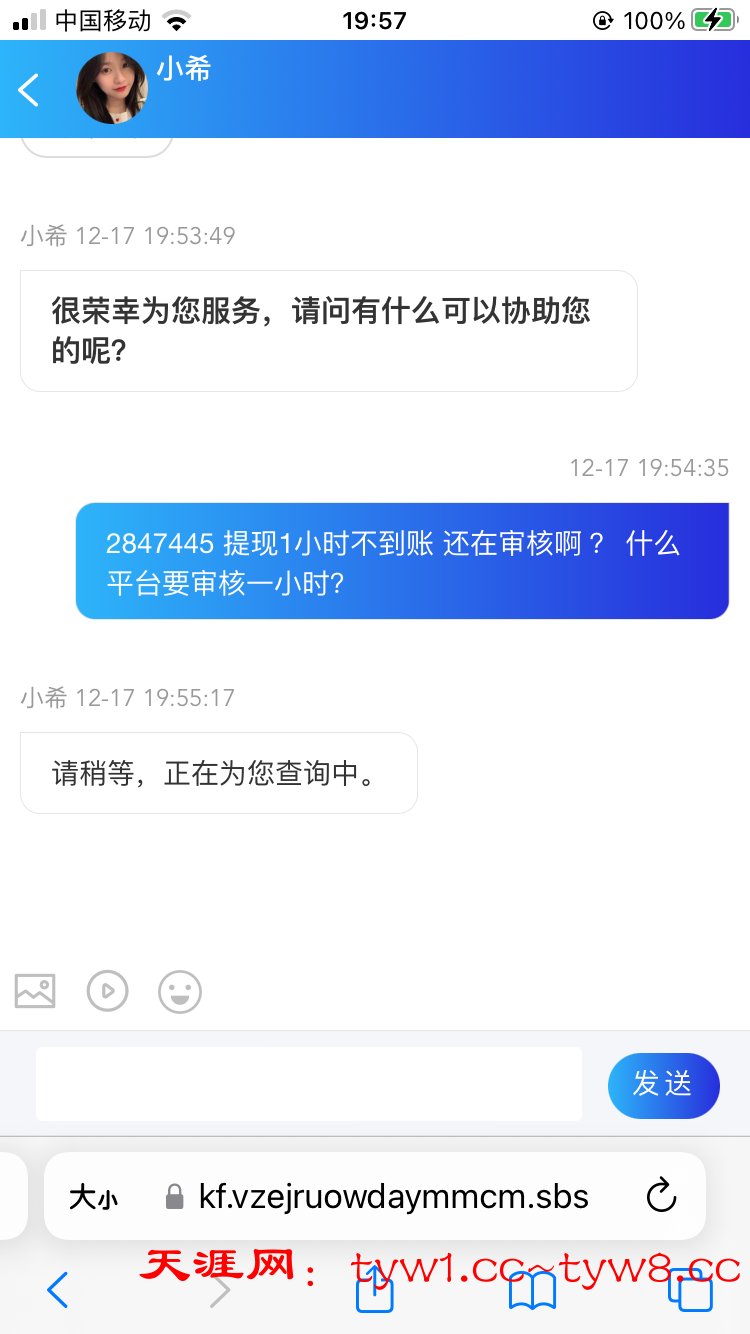Open the Safari bookmarks book
Viewport: 750px width, 1334px height.
[x=532, y=1291]
